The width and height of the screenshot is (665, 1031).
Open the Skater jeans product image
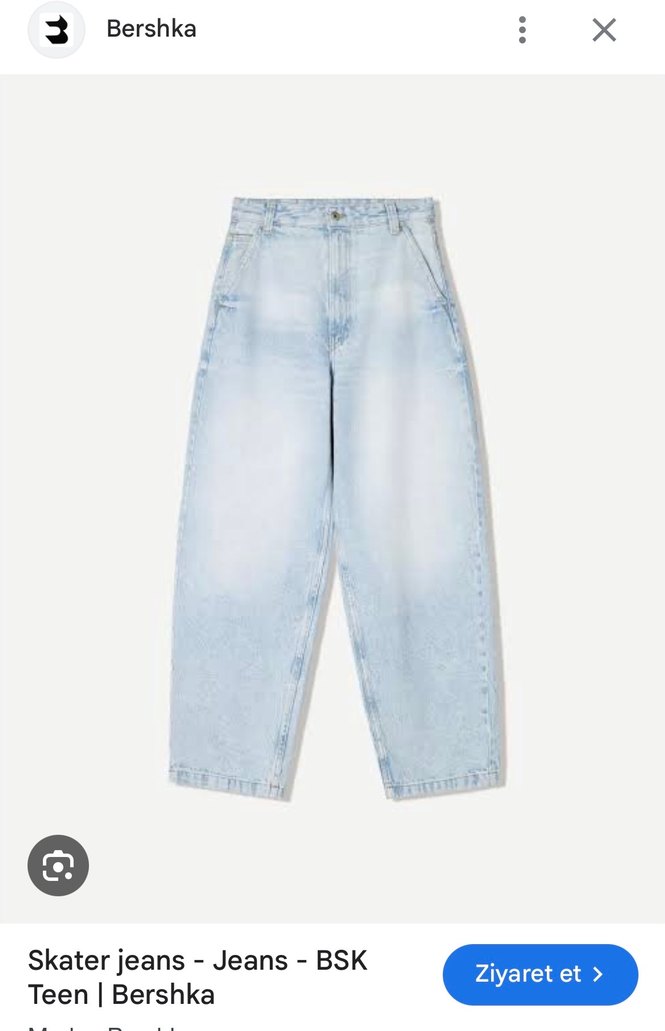click(335, 498)
